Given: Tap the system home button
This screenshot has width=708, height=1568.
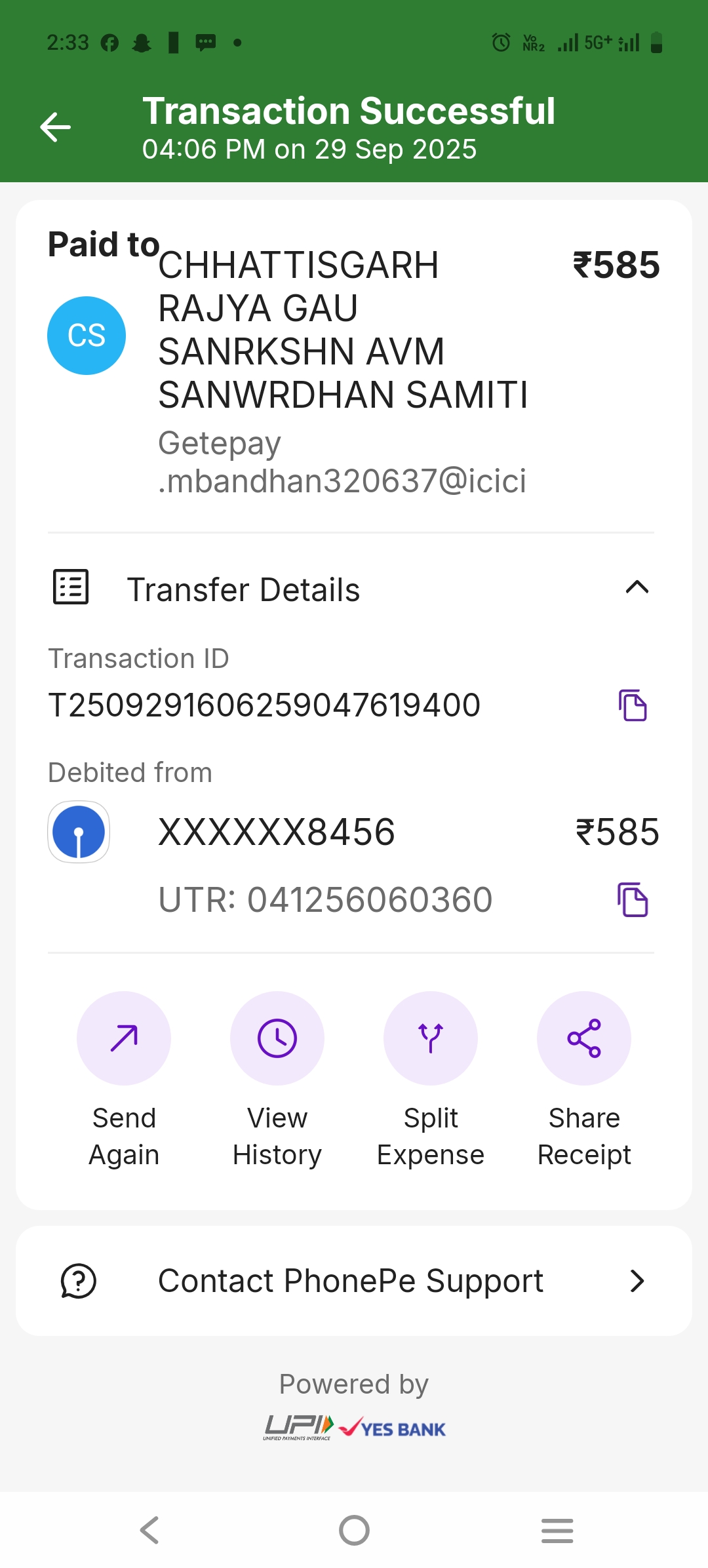Looking at the screenshot, I should [x=354, y=1531].
